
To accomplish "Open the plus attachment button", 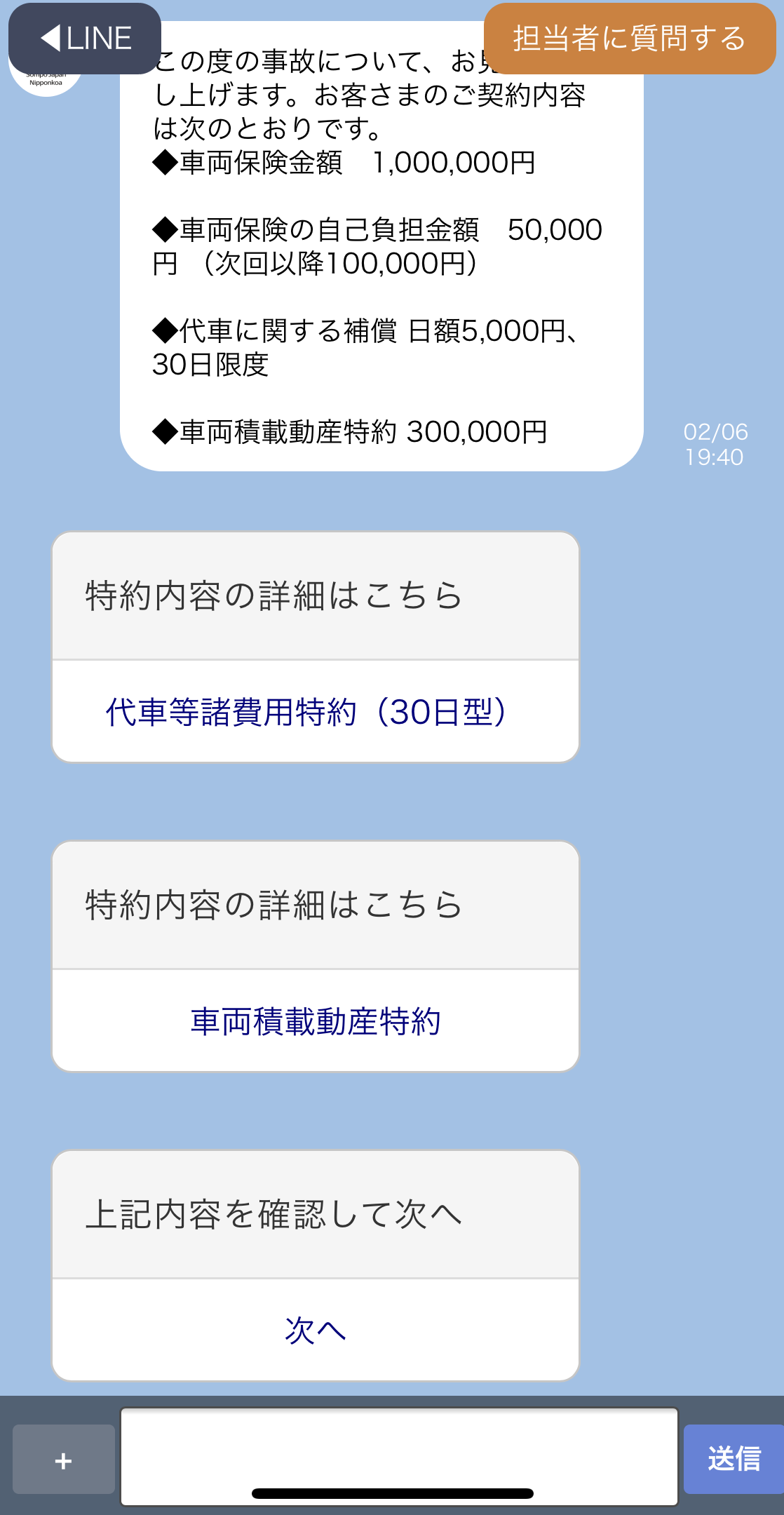I will click(64, 1460).
